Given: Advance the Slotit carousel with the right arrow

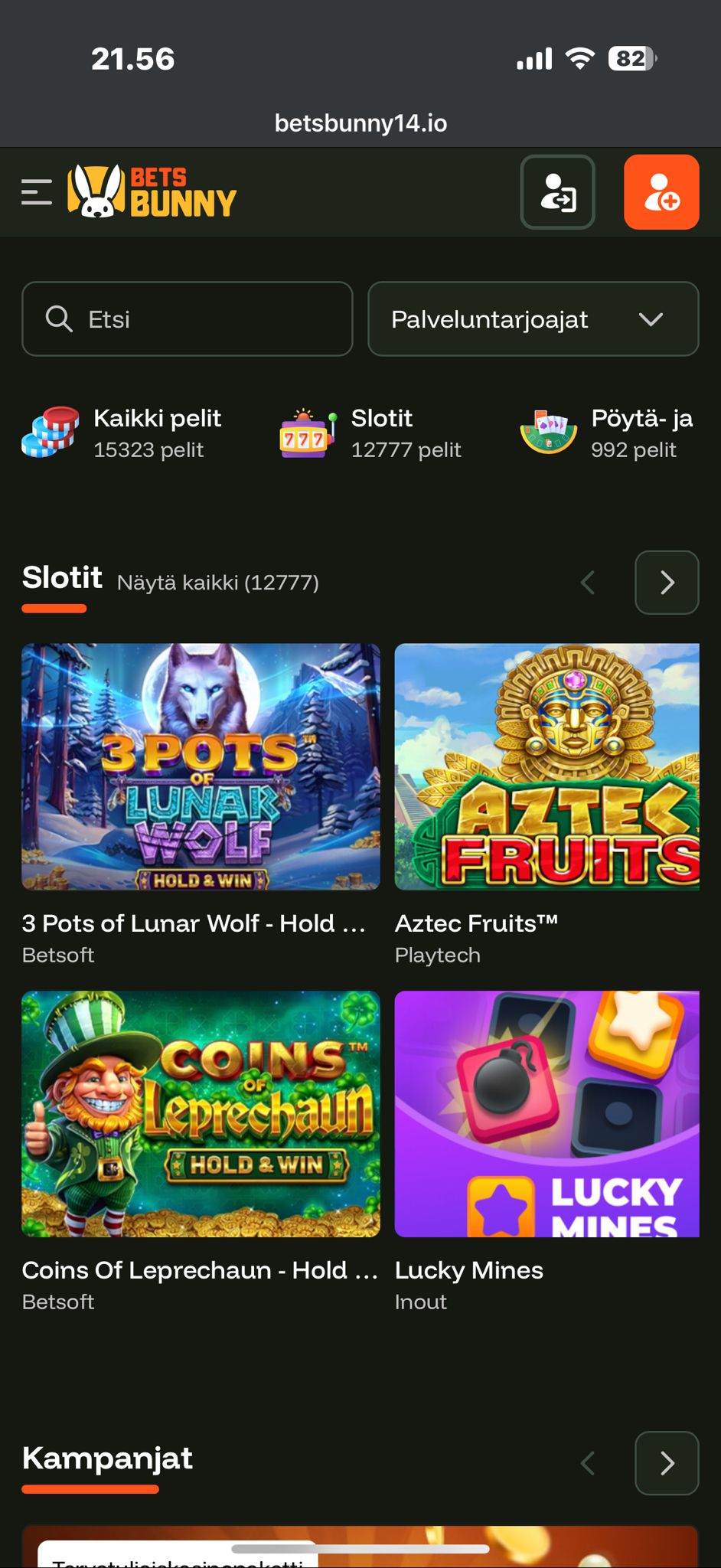Looking at the screenshot, I should pyautogui.click(x=666, y=583).
